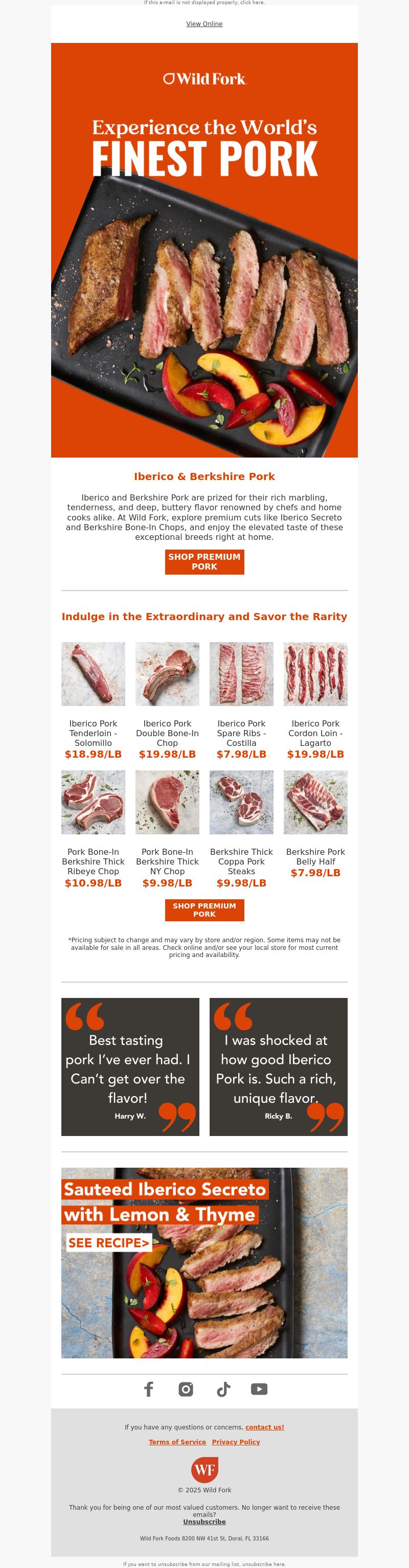409x1568 pixels.
Task: Open Iberico Pork Tenderloin - Solomillo product
Action: point(93,674)
